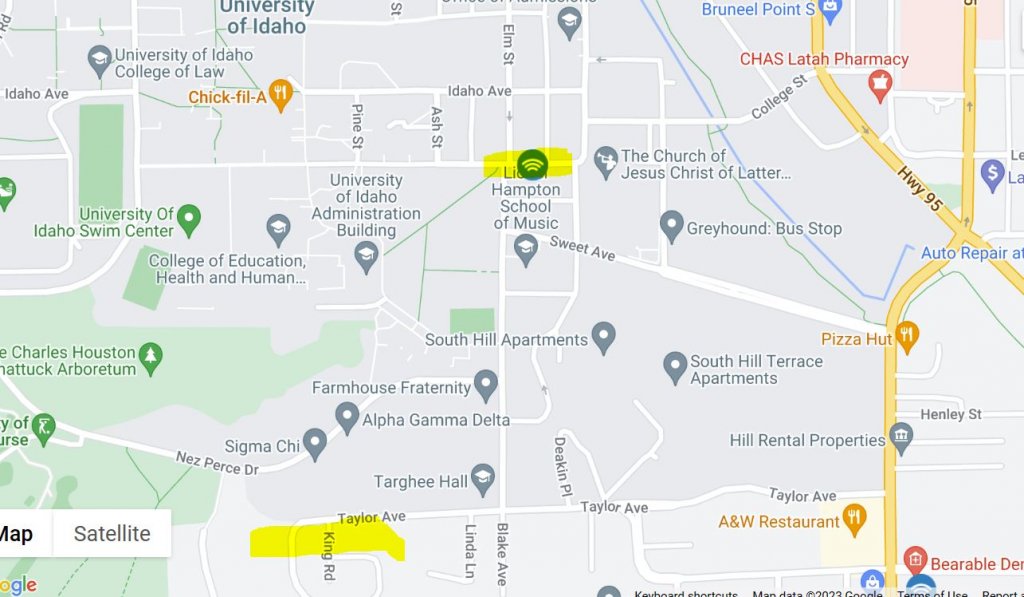Select the CHAS Latah Pharmacy marker
The width and height of the screenshot is (1024, 597).
pyautogui.click(x=880, y=85)
